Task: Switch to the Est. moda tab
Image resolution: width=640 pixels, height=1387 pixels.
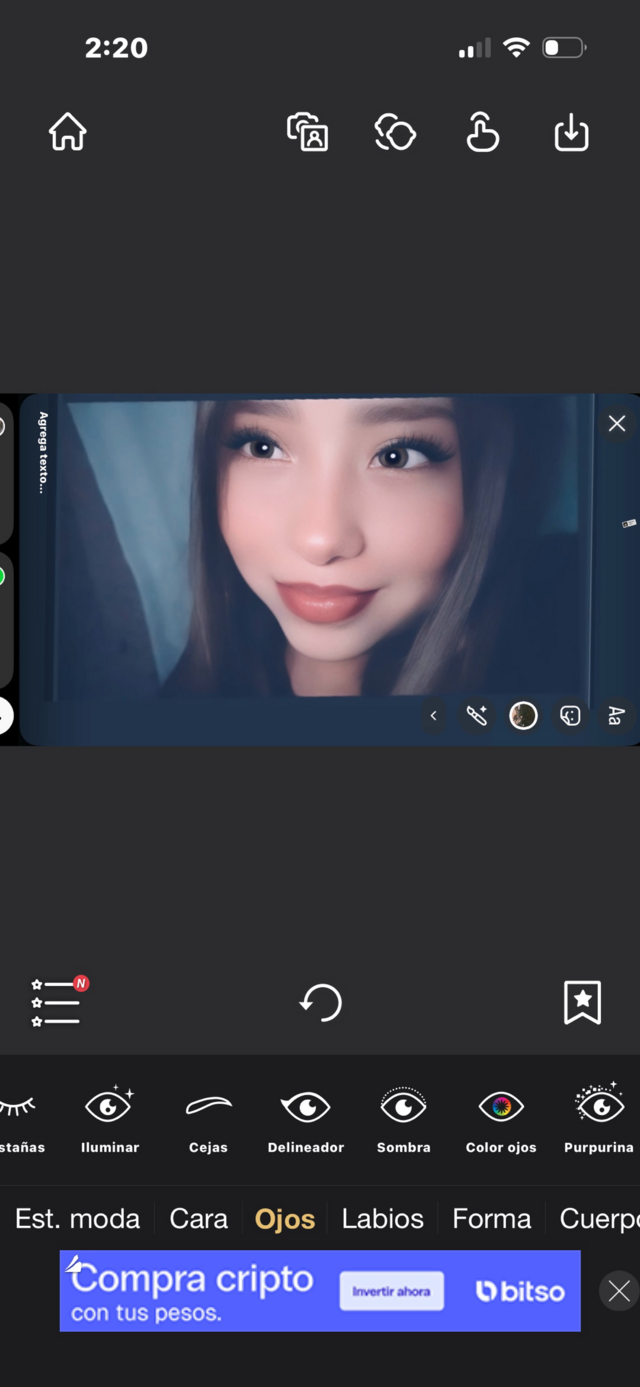Action: tap(78, 1219)
